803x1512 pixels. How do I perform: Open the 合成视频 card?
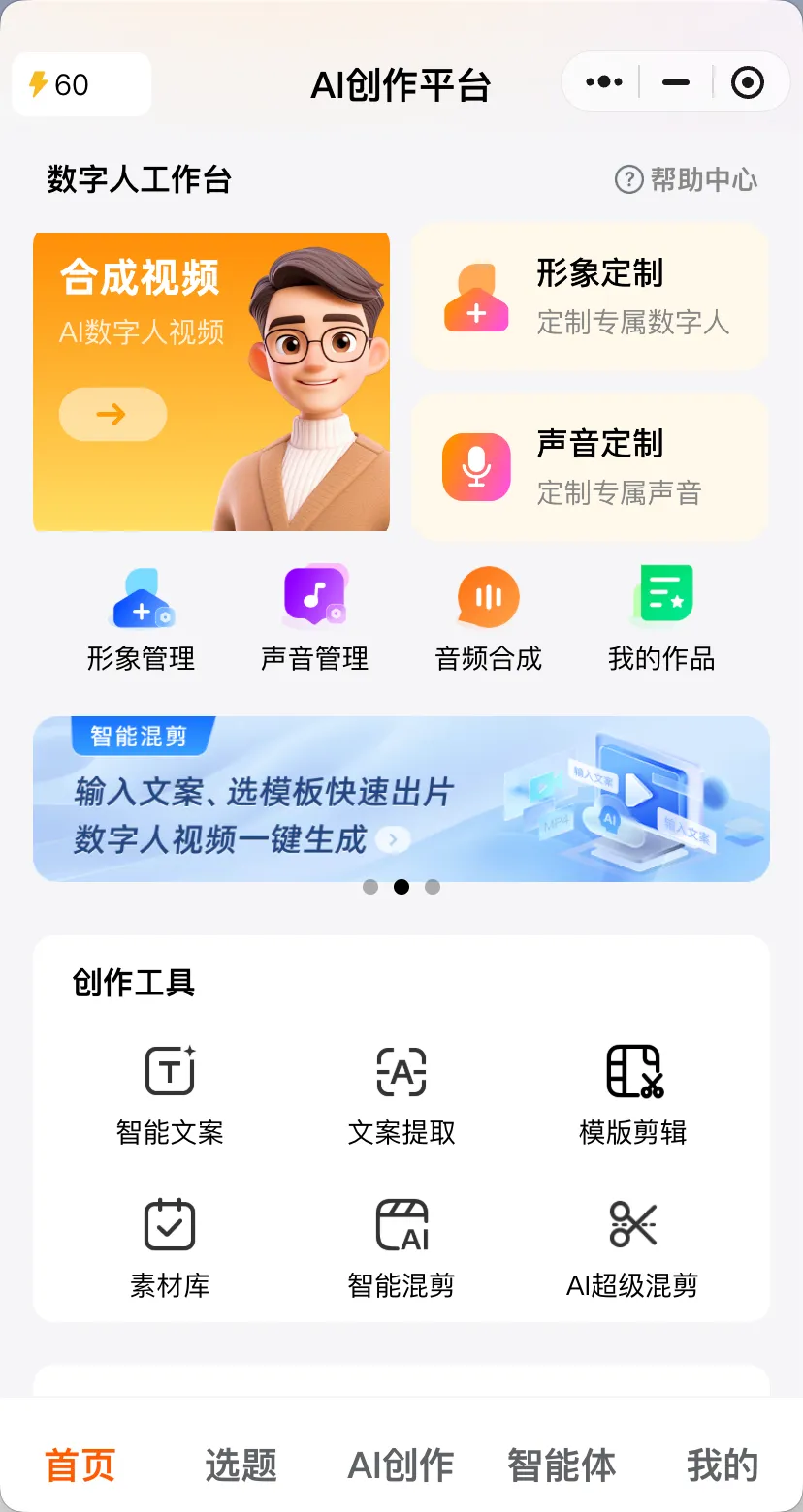[x=211, y=382]
